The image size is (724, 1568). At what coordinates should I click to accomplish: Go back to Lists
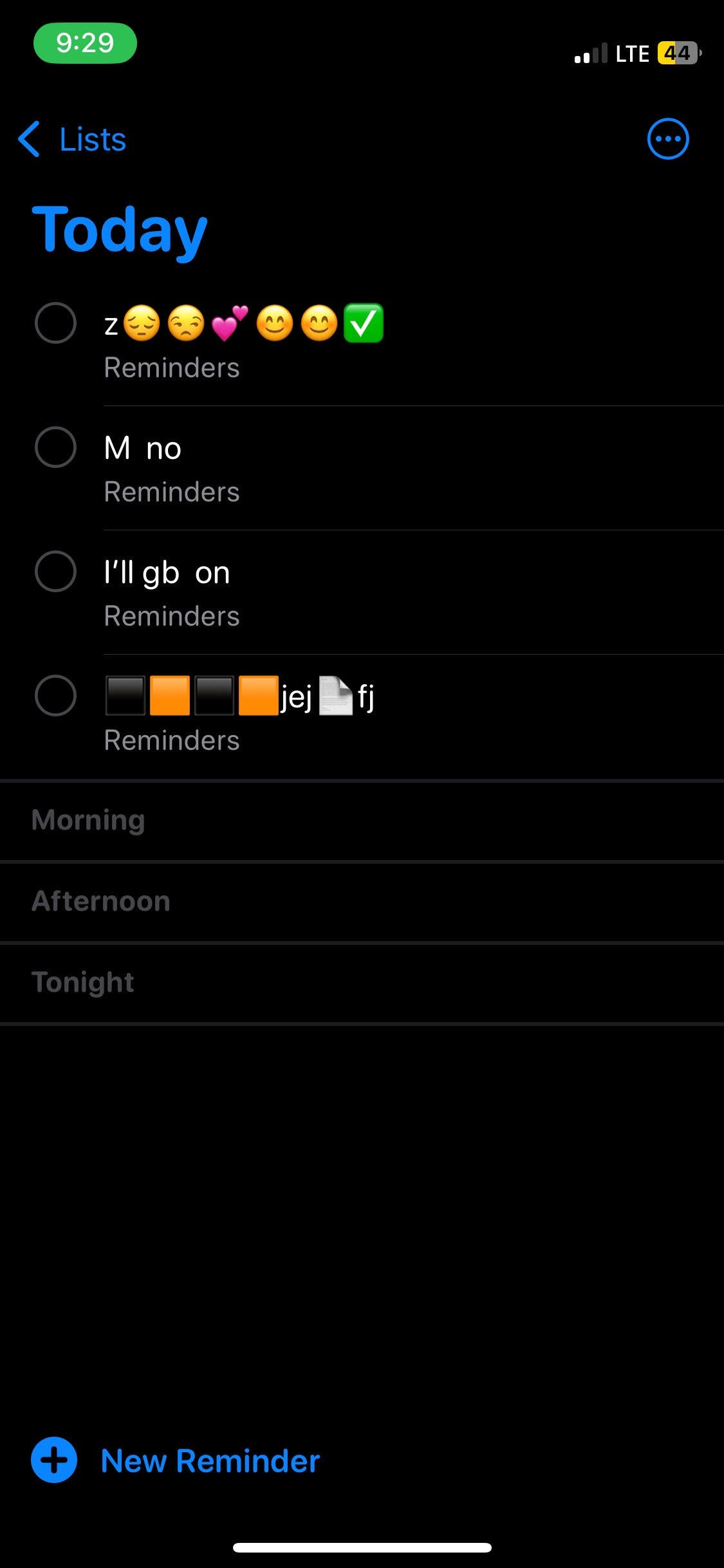click(x=72, y=139)
